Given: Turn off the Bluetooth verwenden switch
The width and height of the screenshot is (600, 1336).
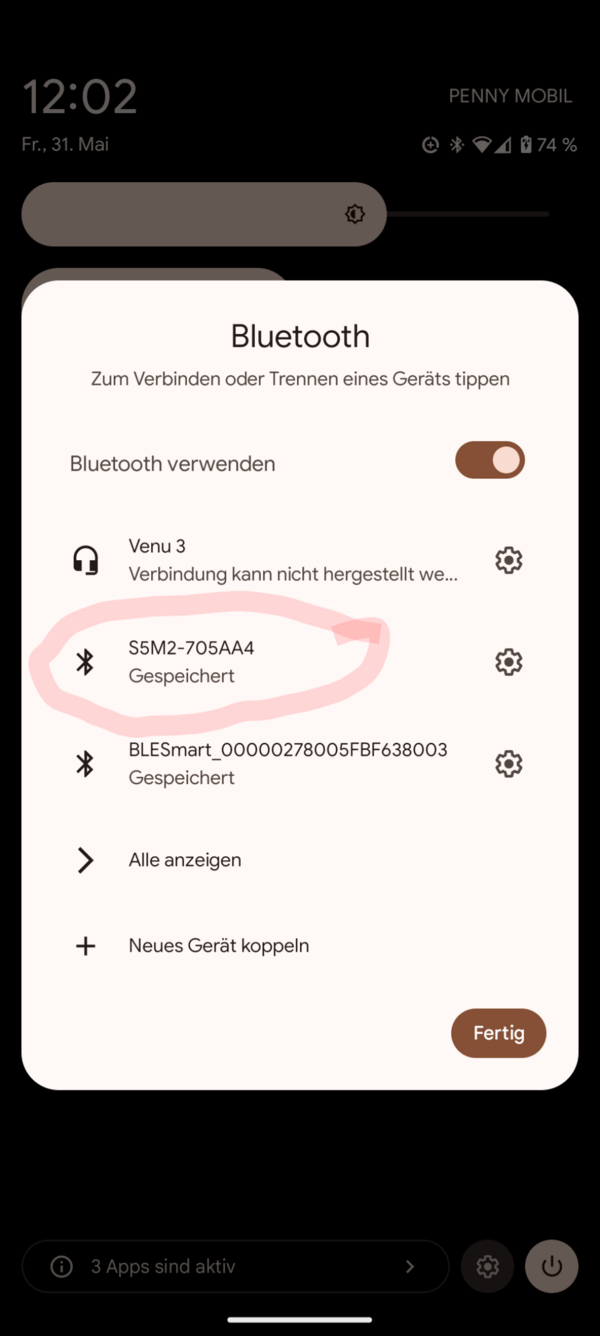Looking at the screenshot, I should click(x=489, y=461).
